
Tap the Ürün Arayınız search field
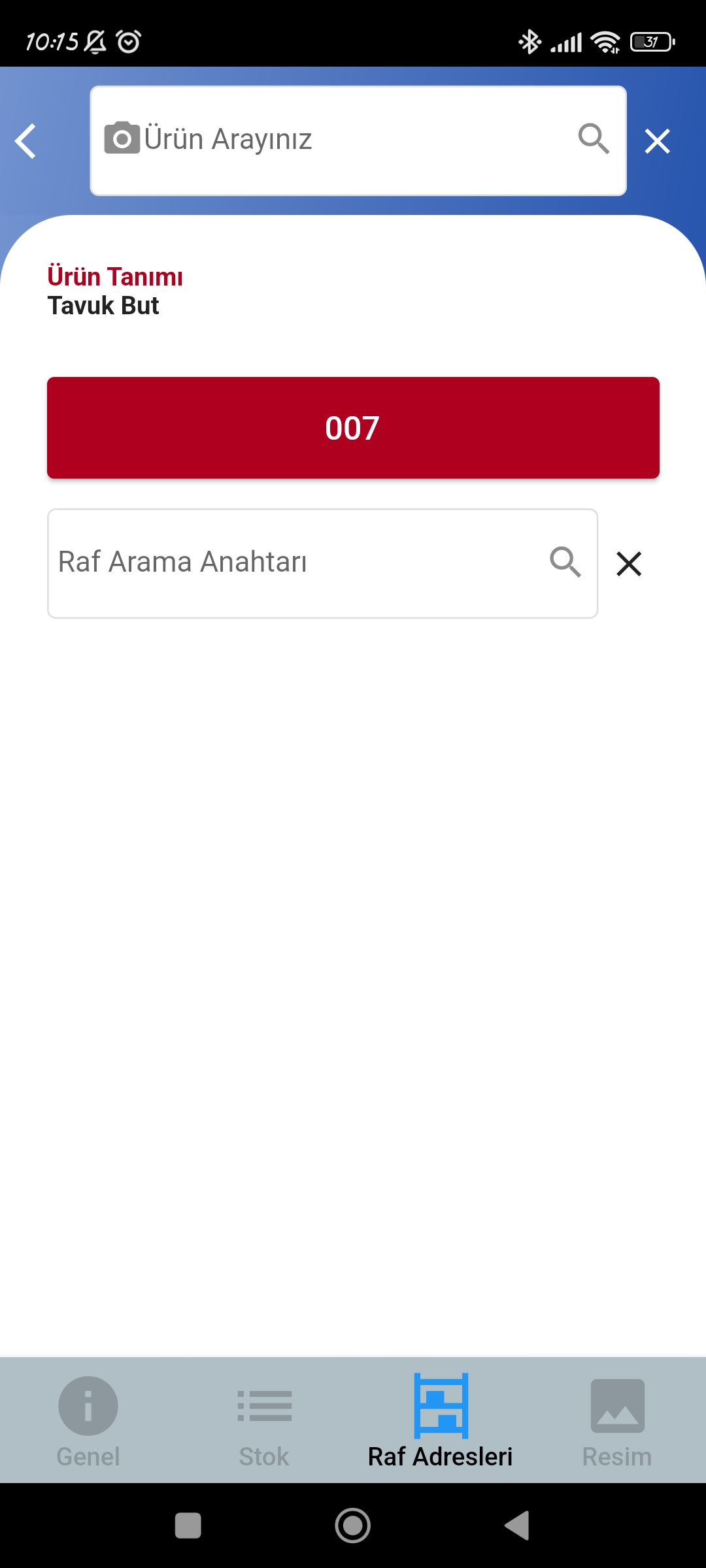click(358, 140)
